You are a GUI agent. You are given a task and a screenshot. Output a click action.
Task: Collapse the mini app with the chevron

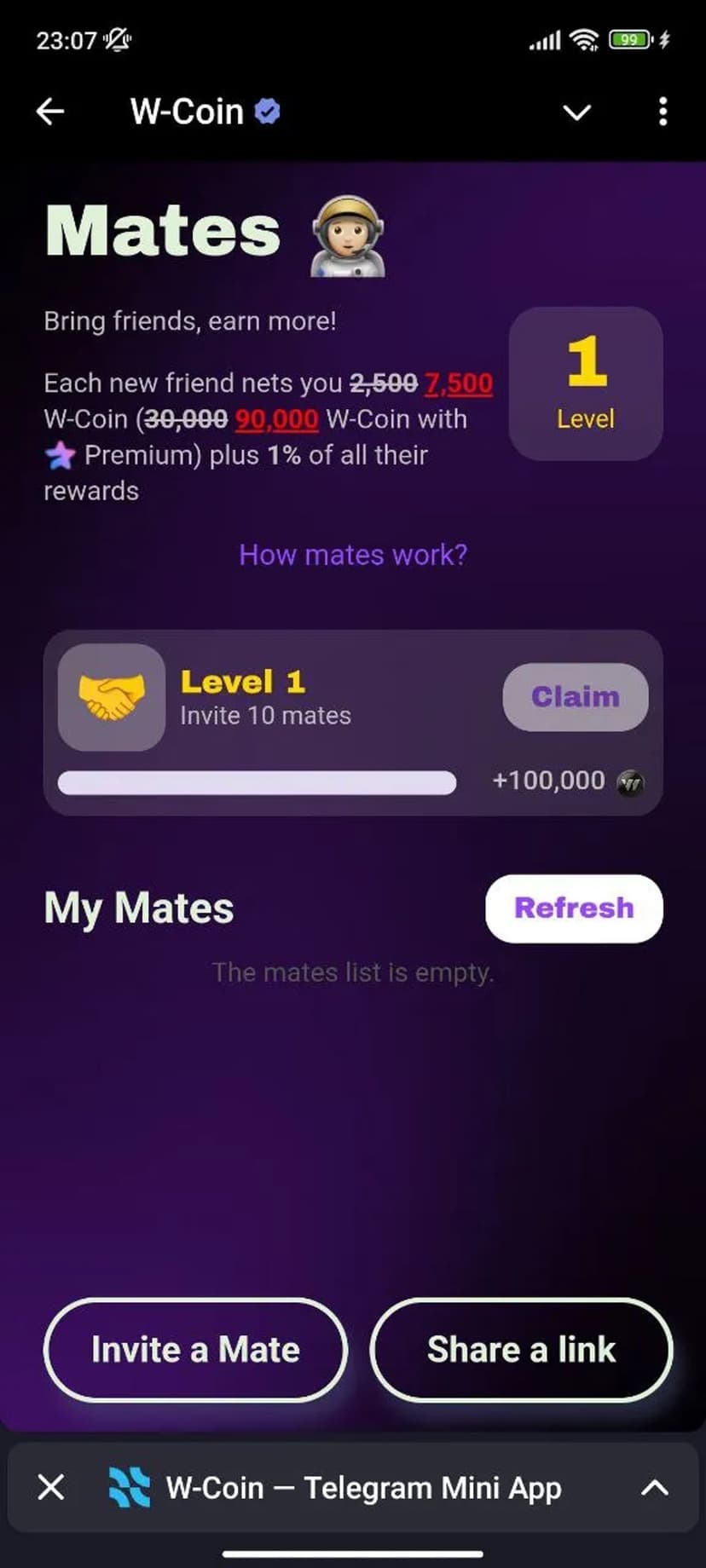[577, 112]
